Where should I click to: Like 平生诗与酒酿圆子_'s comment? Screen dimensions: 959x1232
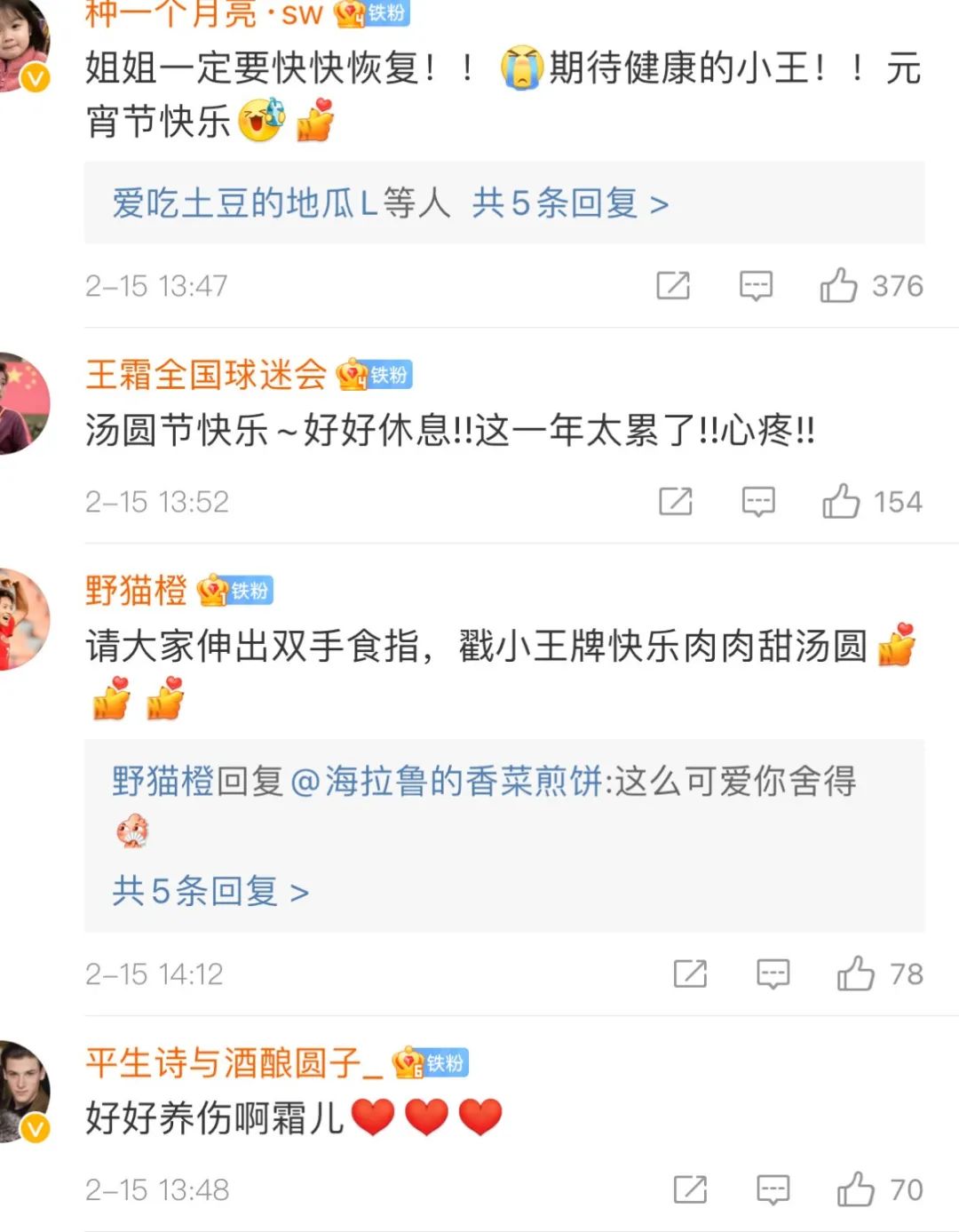[x=856, y=1190]
